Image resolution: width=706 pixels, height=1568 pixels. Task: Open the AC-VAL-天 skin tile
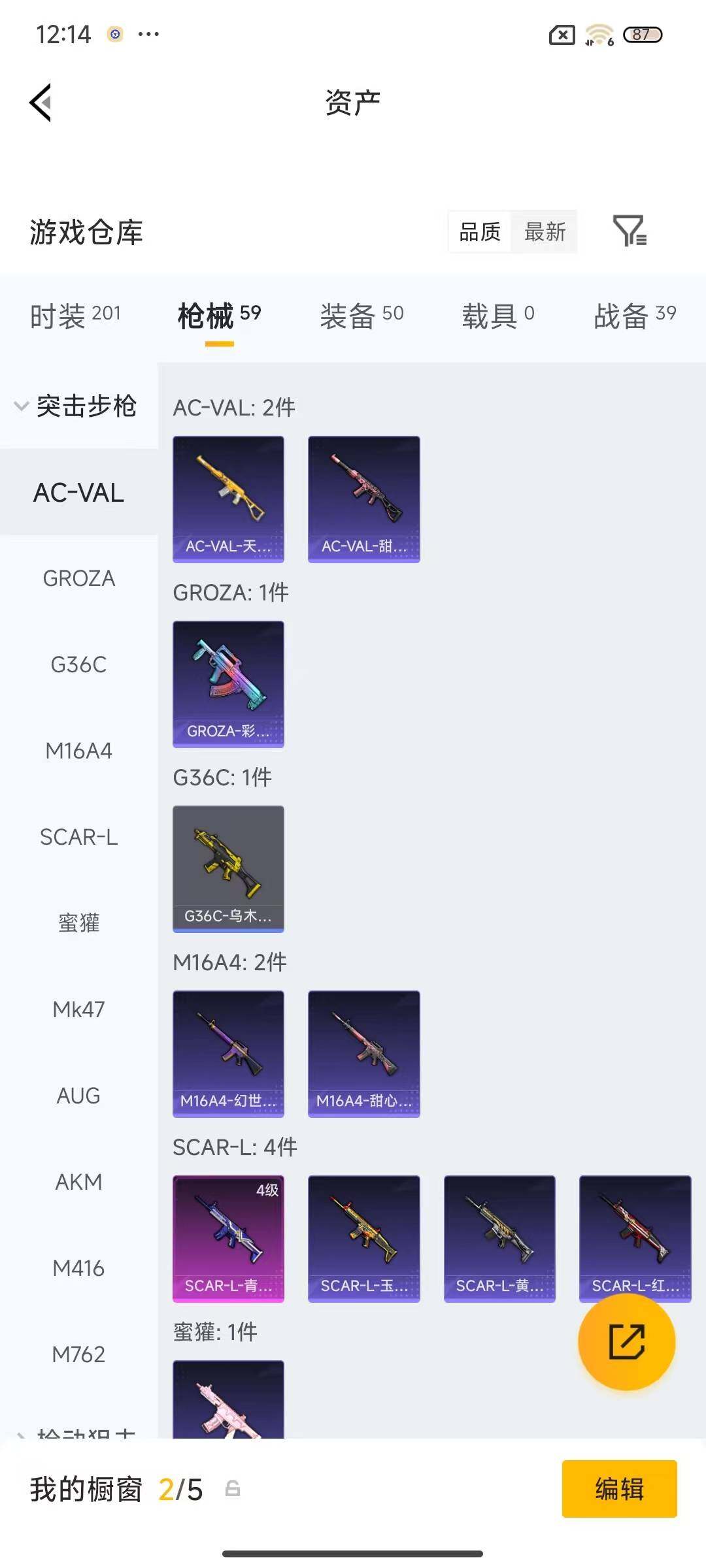(x=228, y=498)
